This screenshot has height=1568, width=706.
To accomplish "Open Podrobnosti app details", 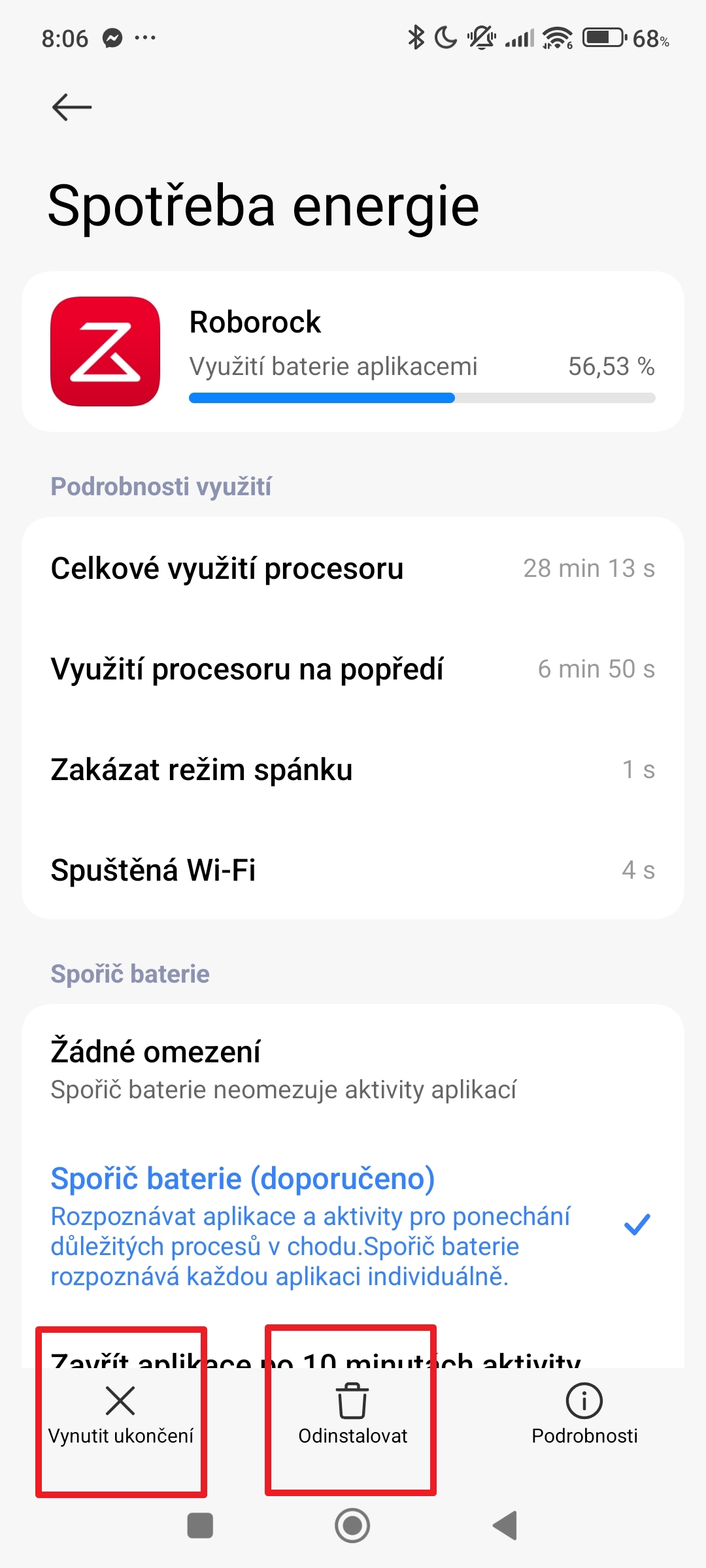I will click(x=584, y=1414).
